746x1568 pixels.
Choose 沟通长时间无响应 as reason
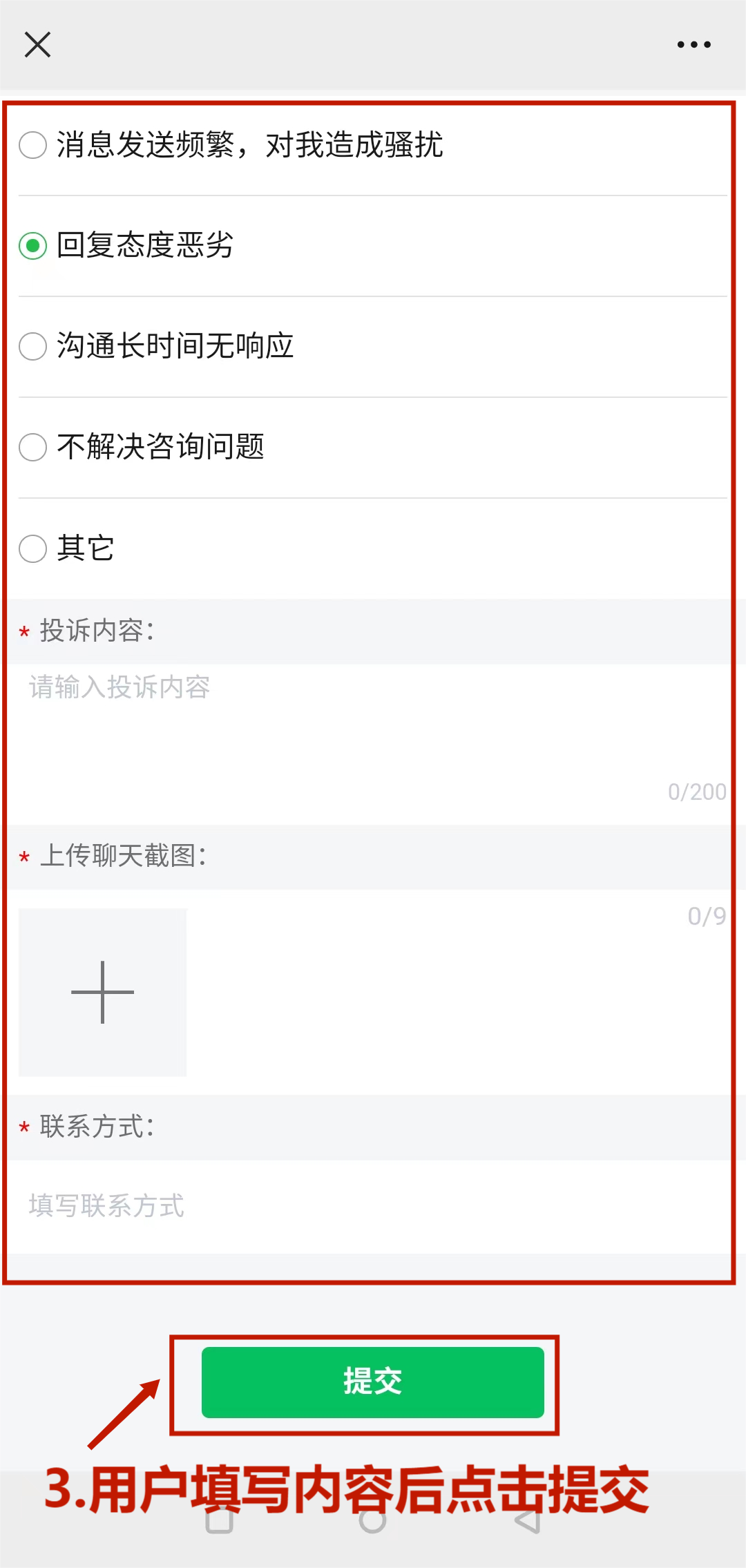pyautogui.click(x=373, y=347)
